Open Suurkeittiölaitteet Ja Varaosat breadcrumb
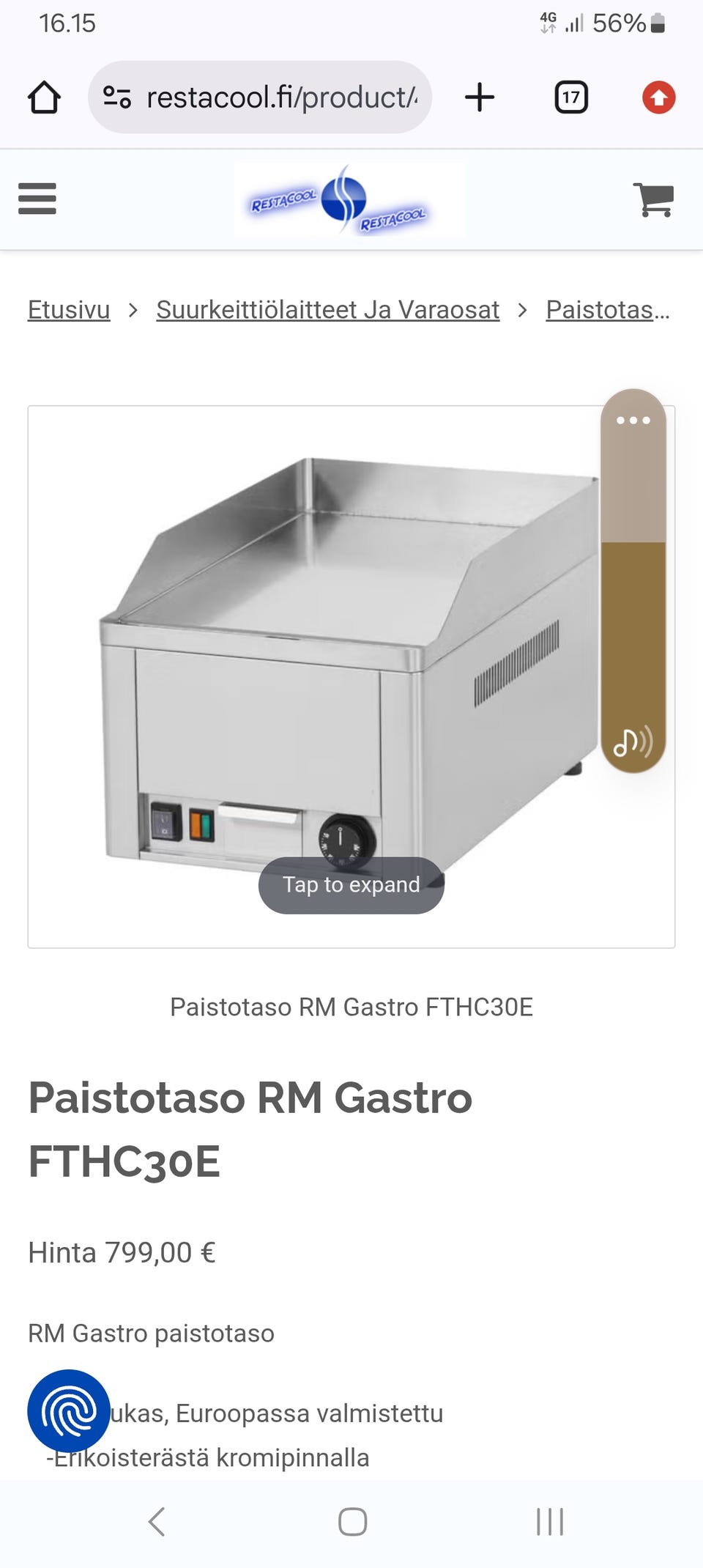Viewport: 703px width, 1568px height. [328, 310]
